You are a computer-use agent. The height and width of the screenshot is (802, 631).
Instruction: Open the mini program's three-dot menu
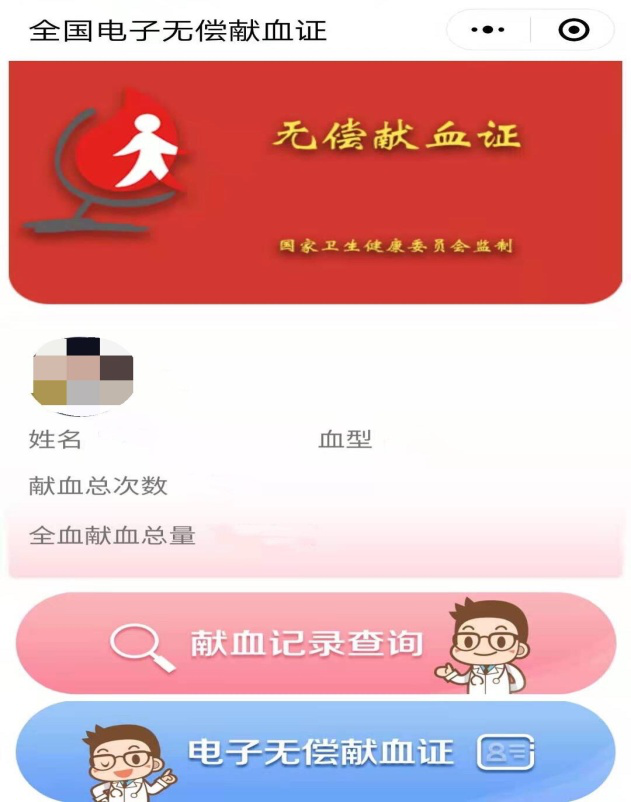tap(487, 31)
